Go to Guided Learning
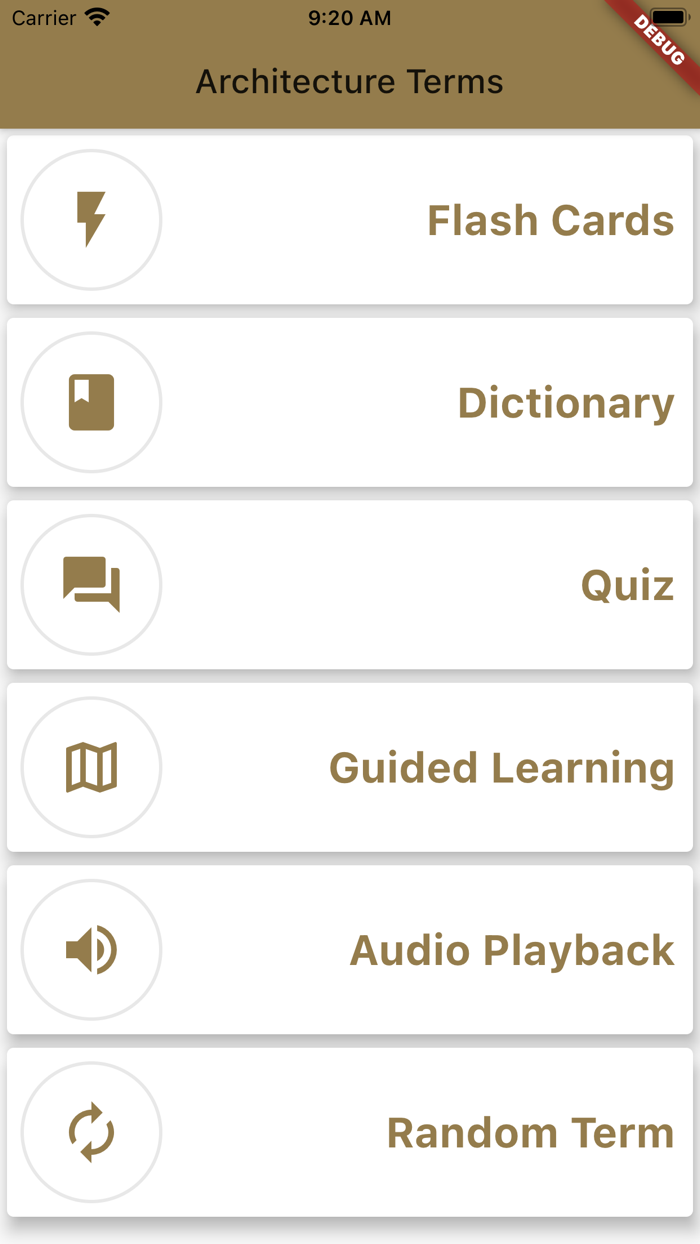This screenshot has height=1244, width=700. (350, 767)
